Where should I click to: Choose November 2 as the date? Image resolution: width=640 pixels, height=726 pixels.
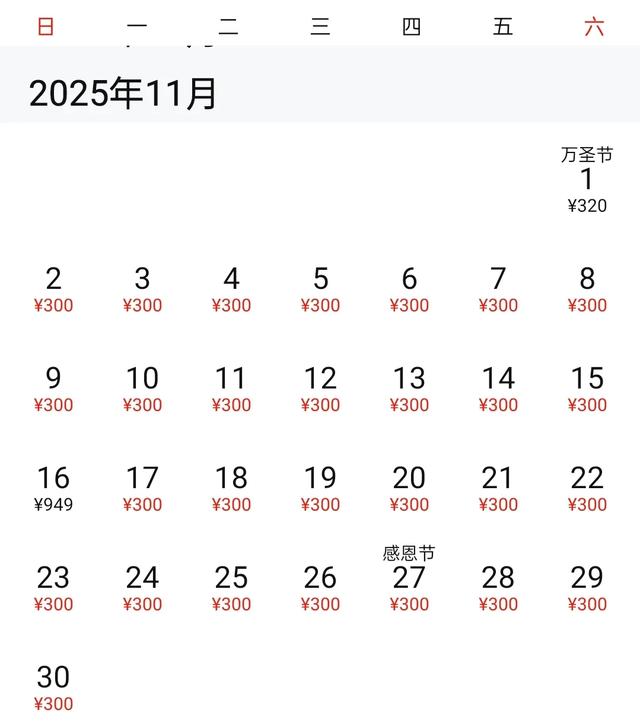[x=54, y=288]
